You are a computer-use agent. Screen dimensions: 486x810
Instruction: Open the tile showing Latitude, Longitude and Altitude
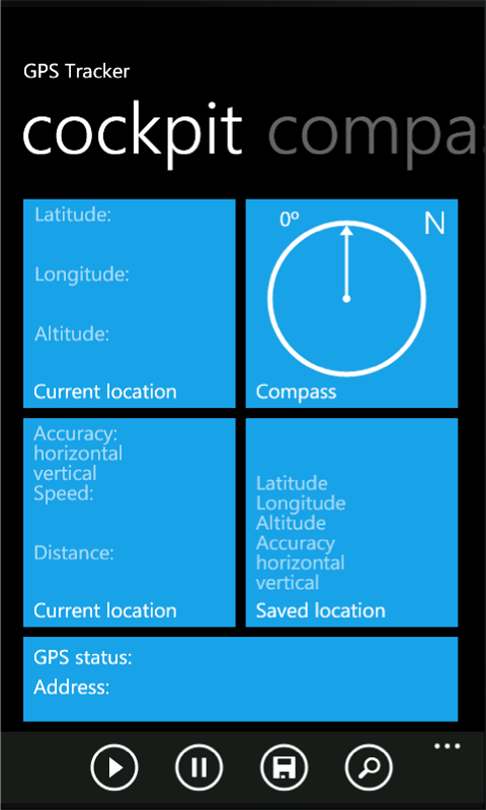[x=129, y=303]
